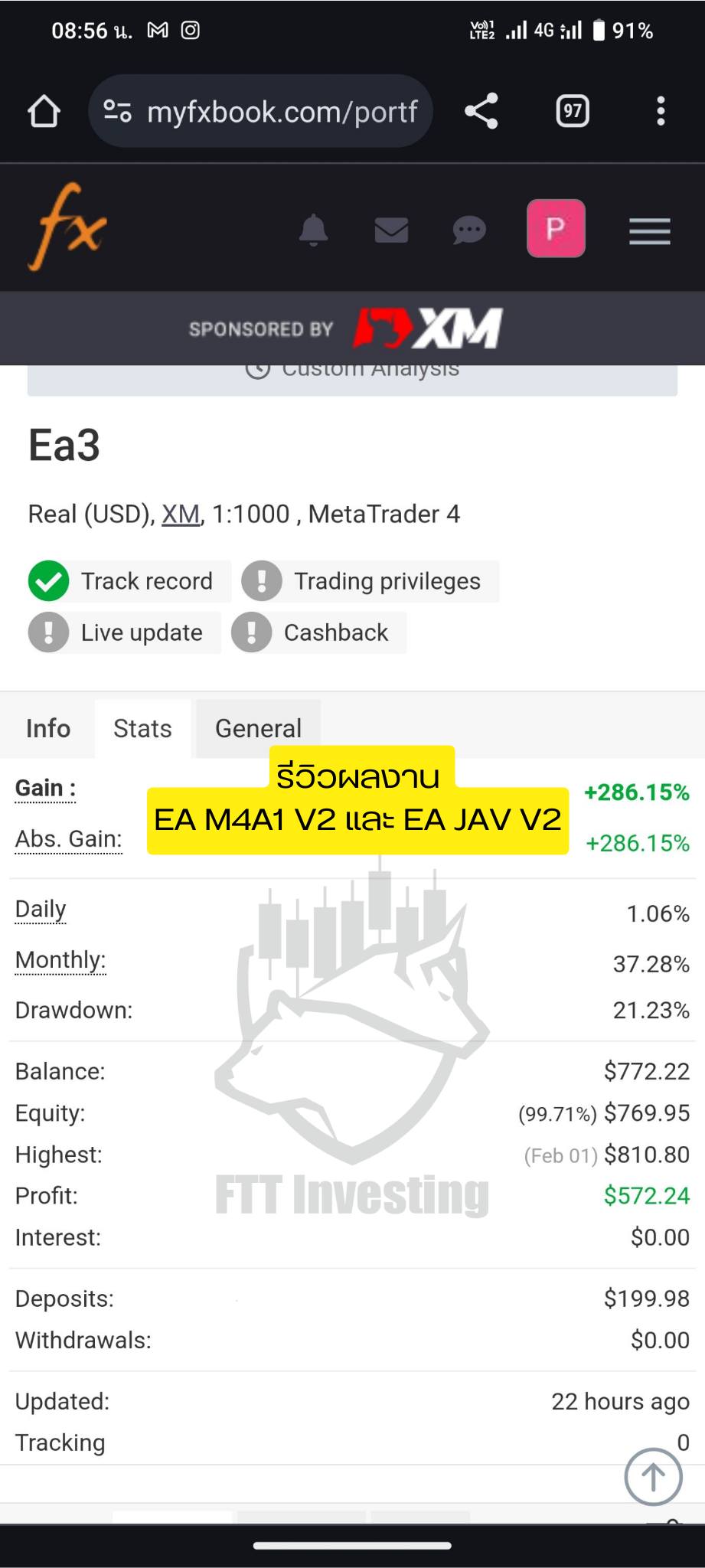The image size is (705, 1568).
Task: Tap the myfxbook.com address bar
Action: (x=261, y=112)
